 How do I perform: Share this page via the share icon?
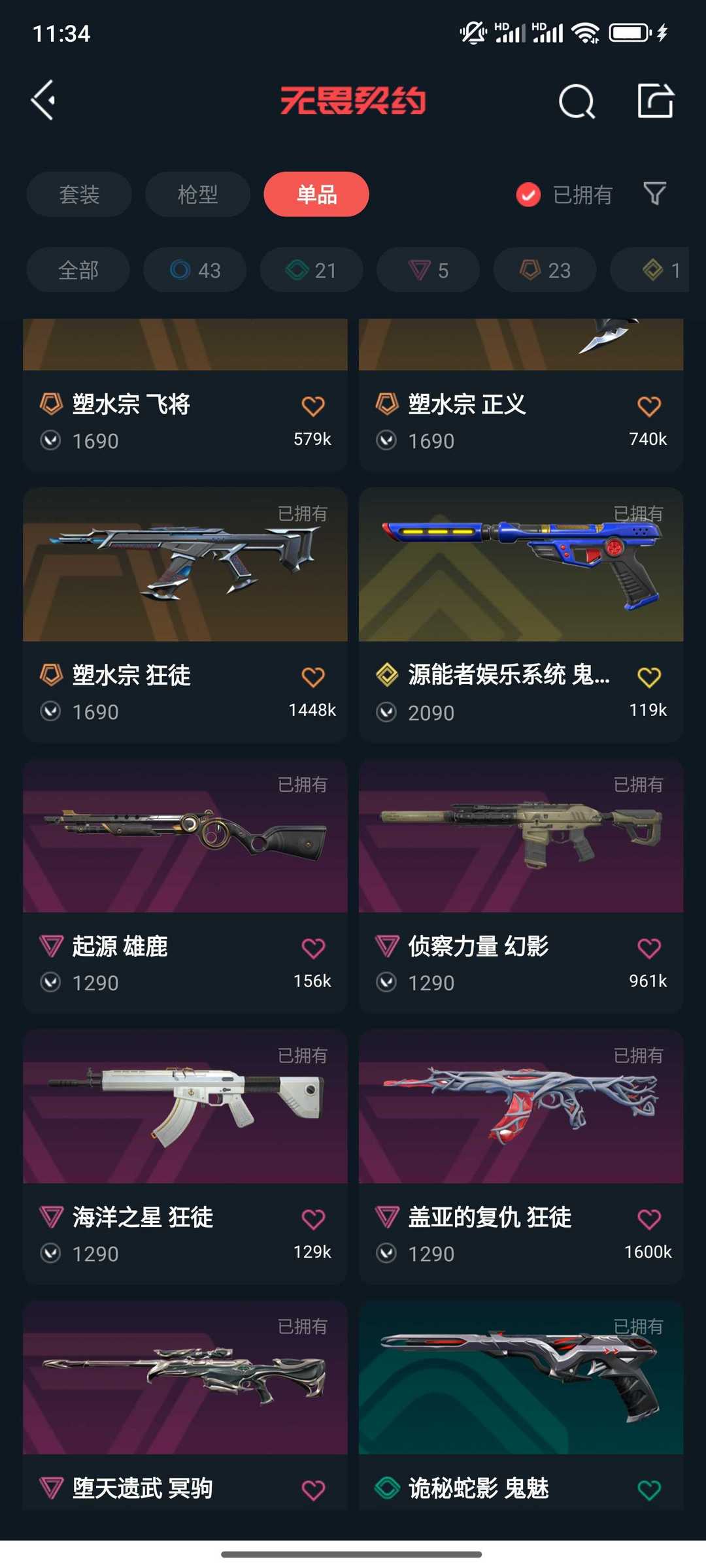pyautogui.click(x=655, y=101)
